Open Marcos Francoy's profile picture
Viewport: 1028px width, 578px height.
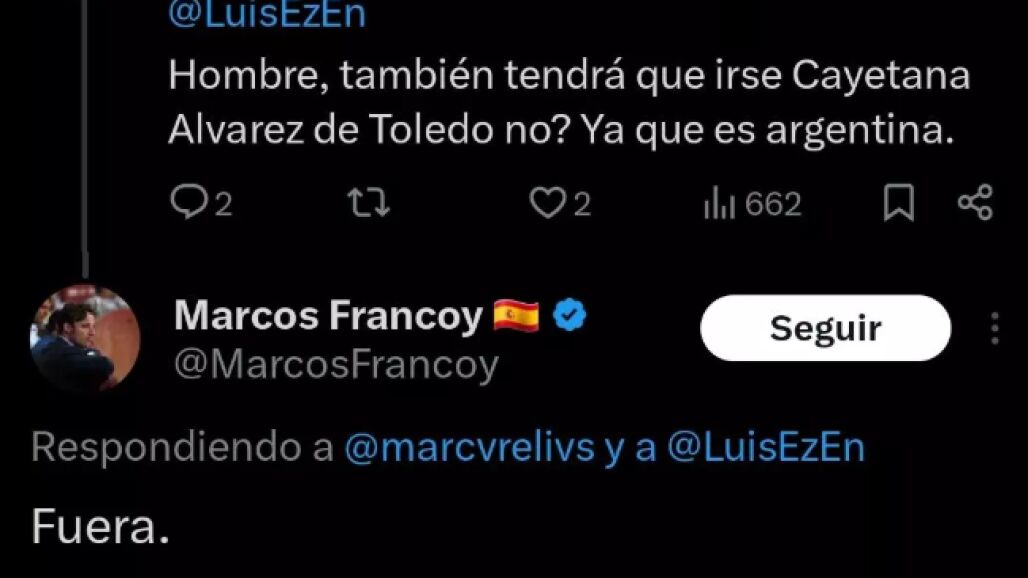[85, 339]
